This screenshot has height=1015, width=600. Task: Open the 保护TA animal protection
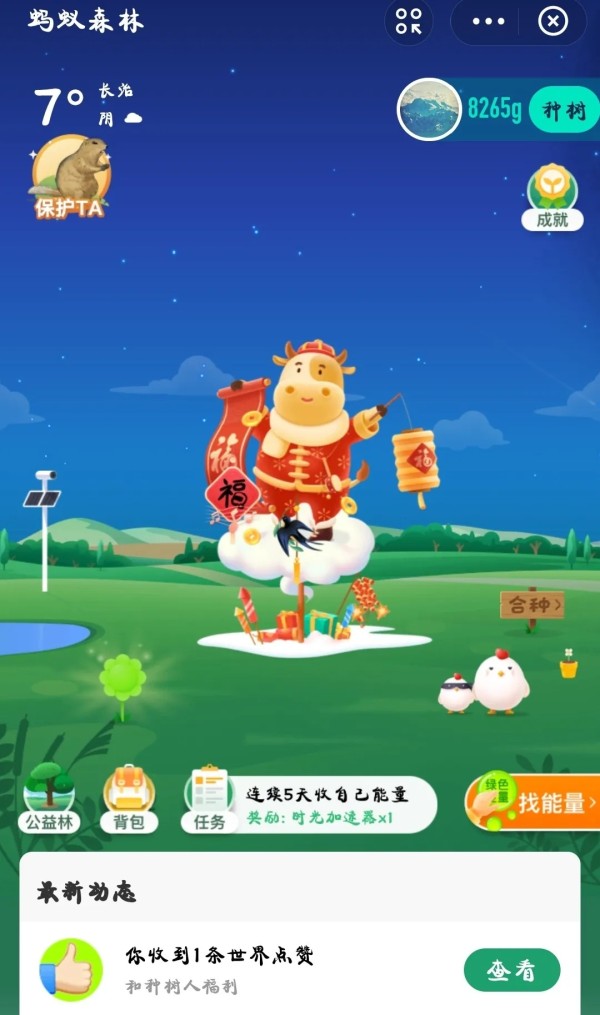tap(70, 177)
